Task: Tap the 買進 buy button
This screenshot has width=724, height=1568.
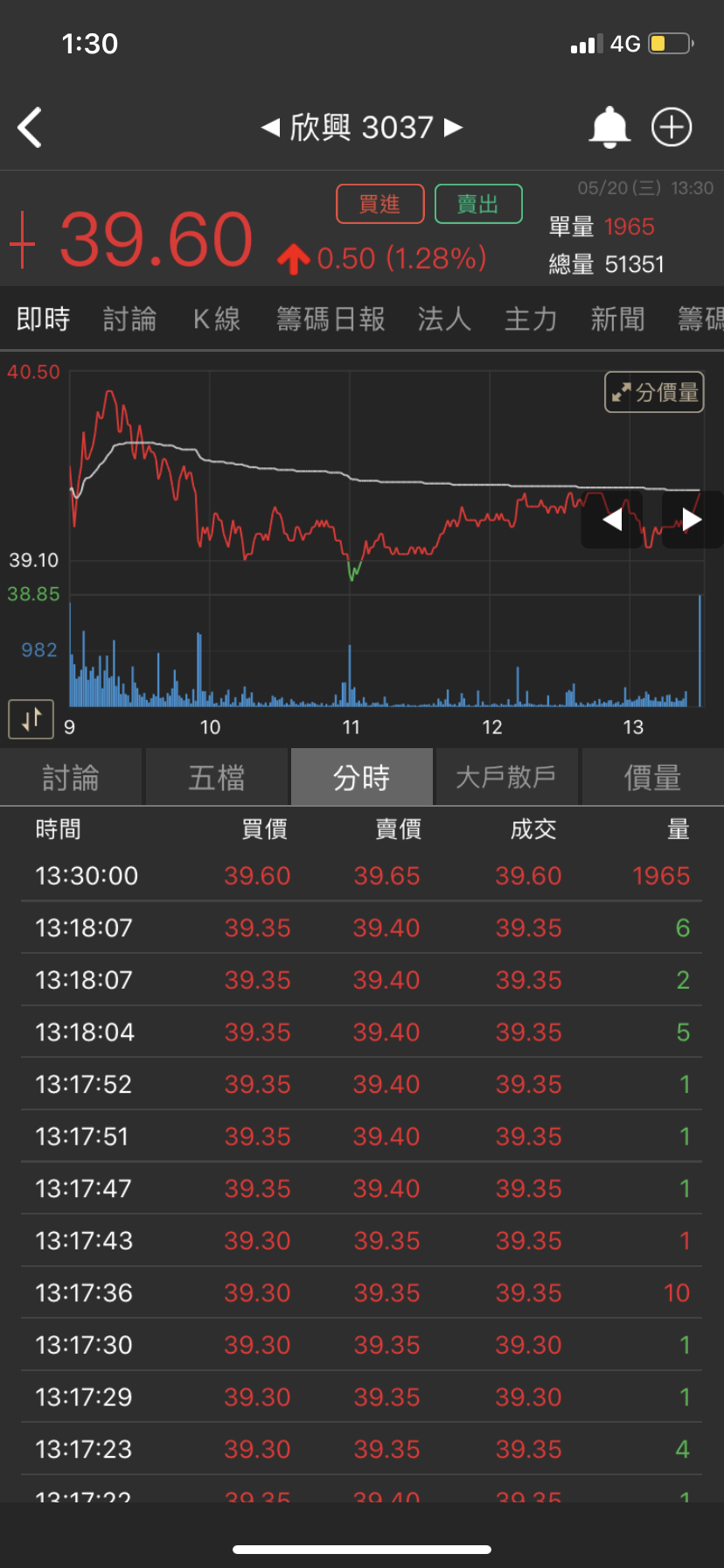Action: pyautogui.click(x=380, y=204)
